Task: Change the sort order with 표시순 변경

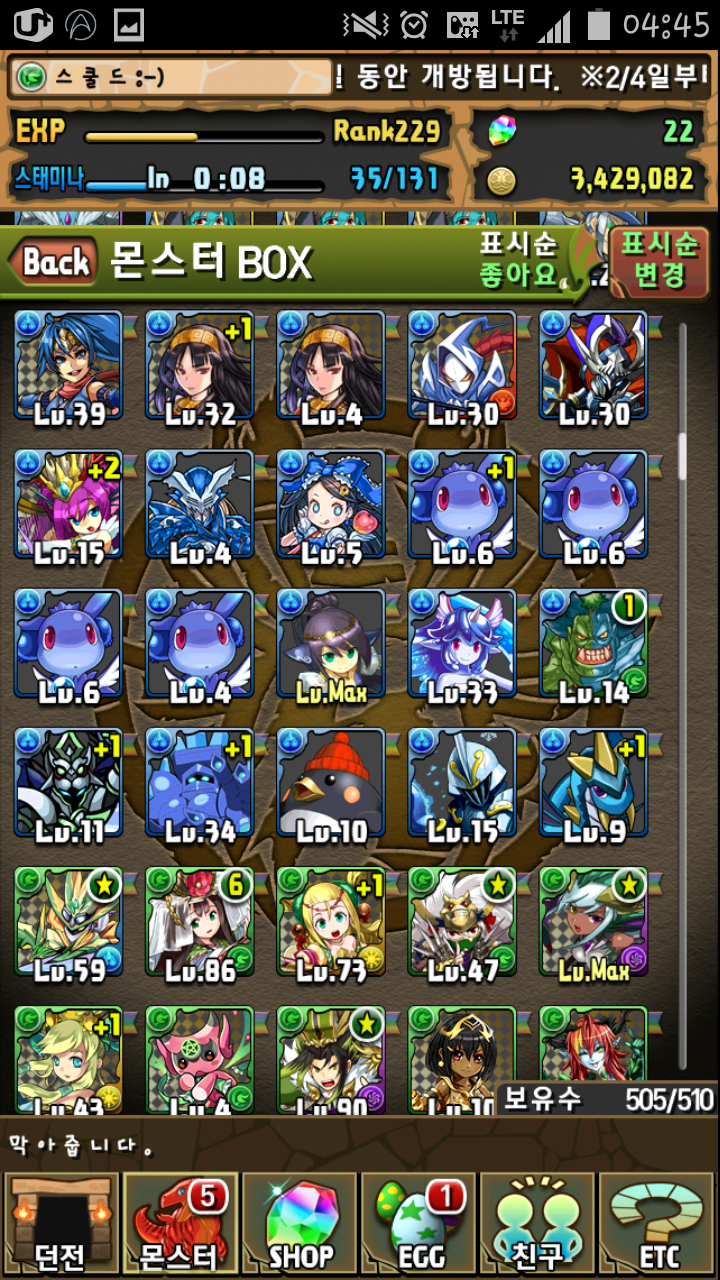Action: (658, 259)
